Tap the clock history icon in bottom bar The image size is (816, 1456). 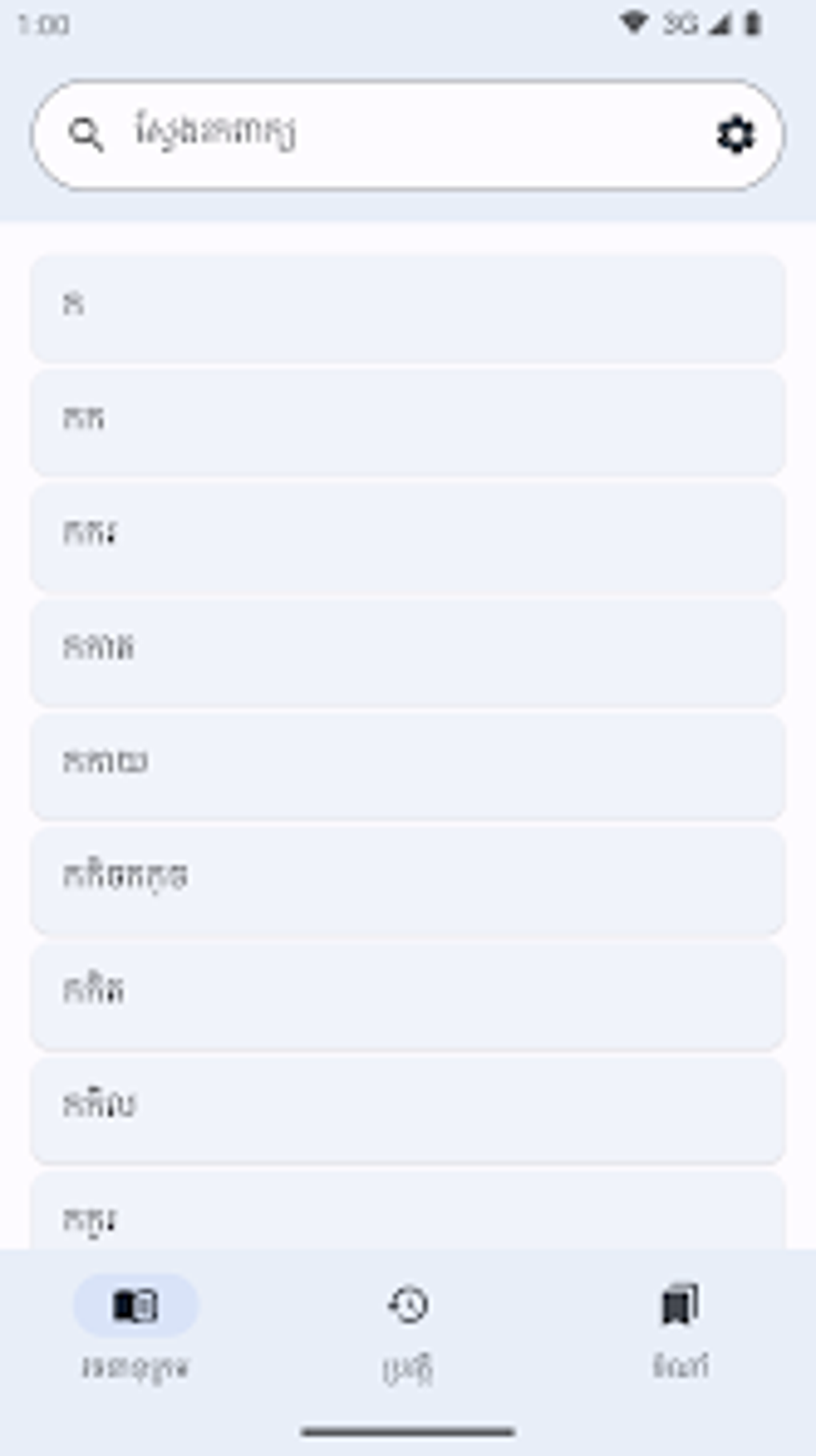point(407,1303)
